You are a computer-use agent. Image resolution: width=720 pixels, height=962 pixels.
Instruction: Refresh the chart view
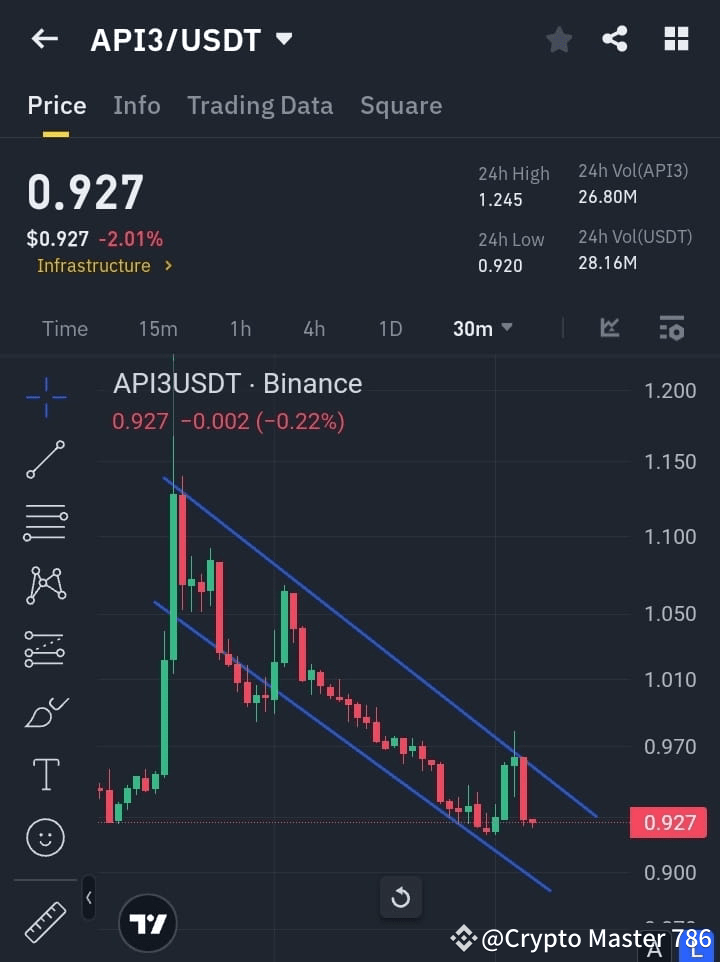401,898
